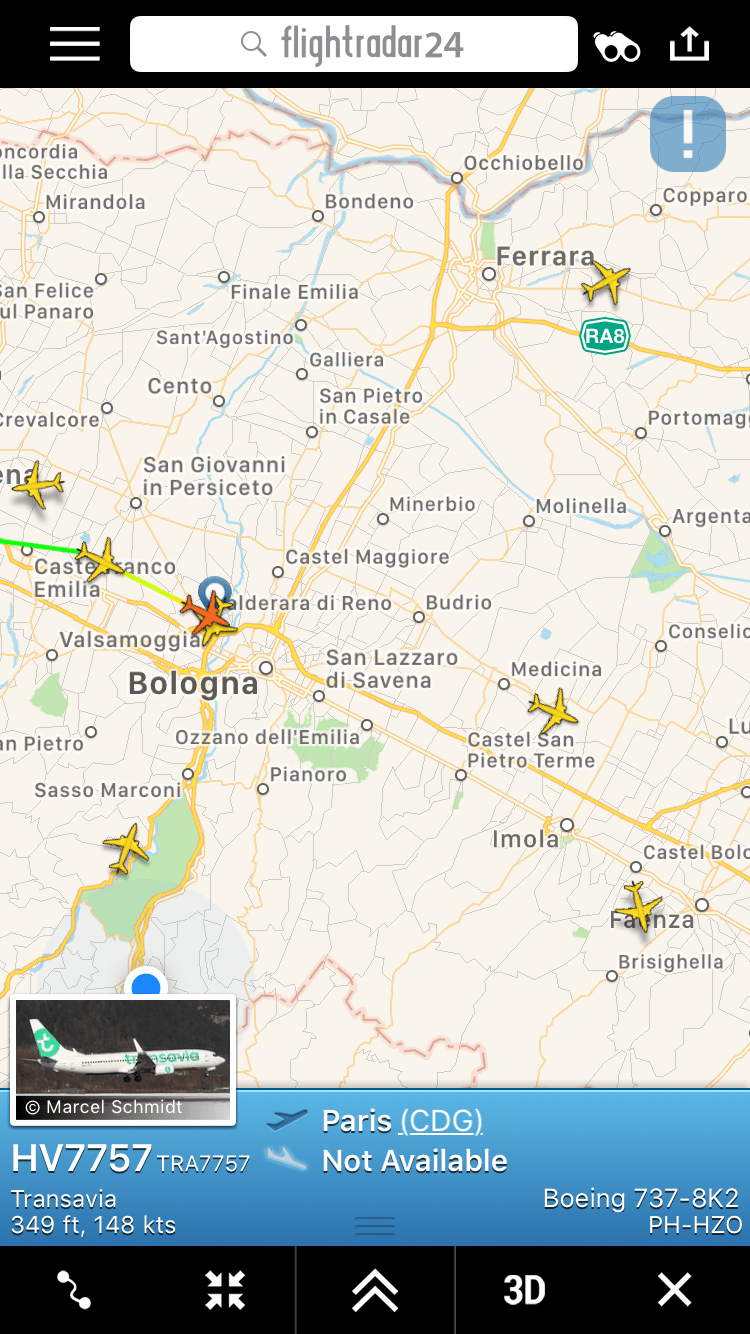Tap the flightradar24 search field
Screen dimensions: 750x1334
pos(354,44)
